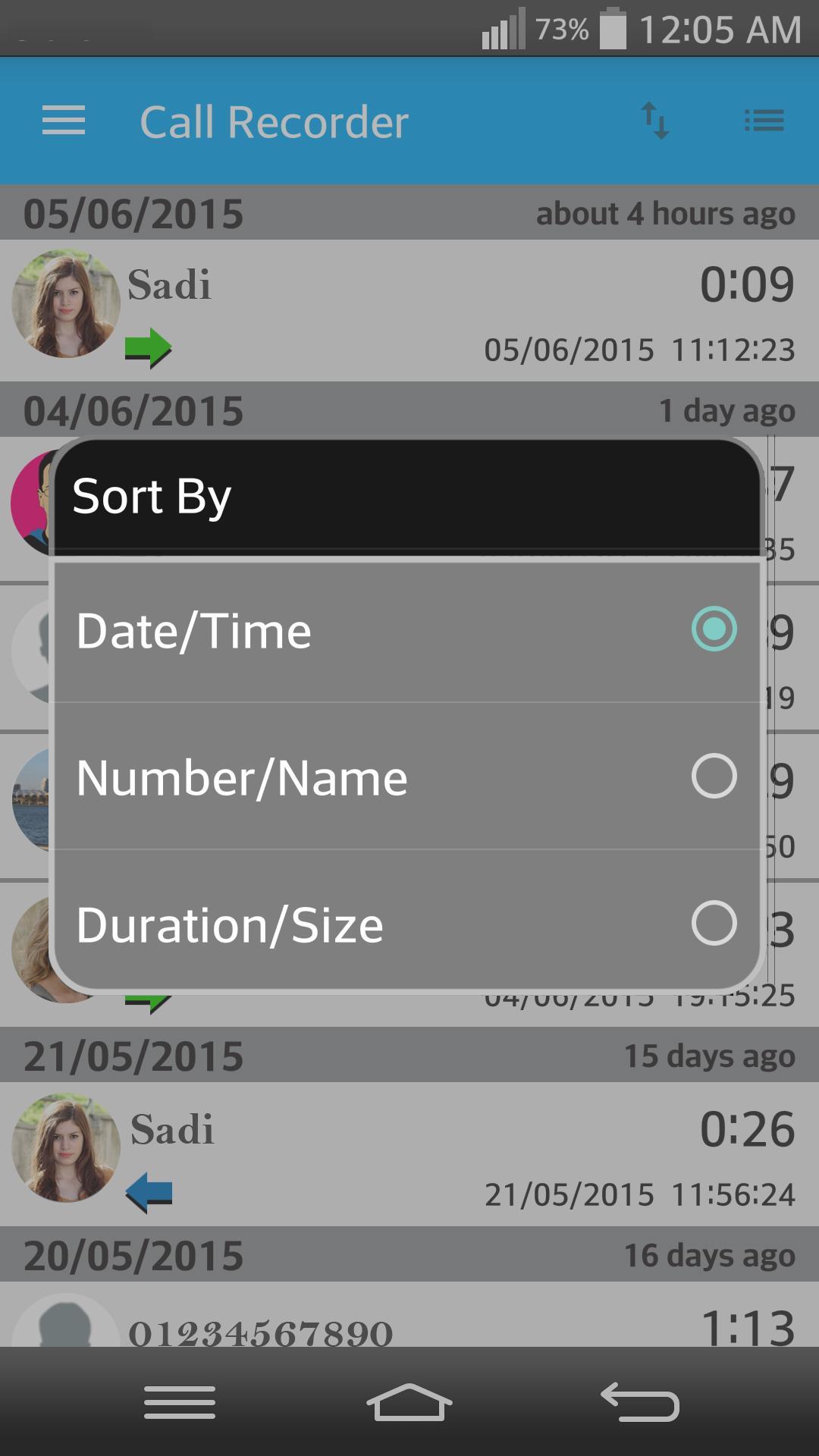Select Date/Time sort option

[x=406, y=630]
